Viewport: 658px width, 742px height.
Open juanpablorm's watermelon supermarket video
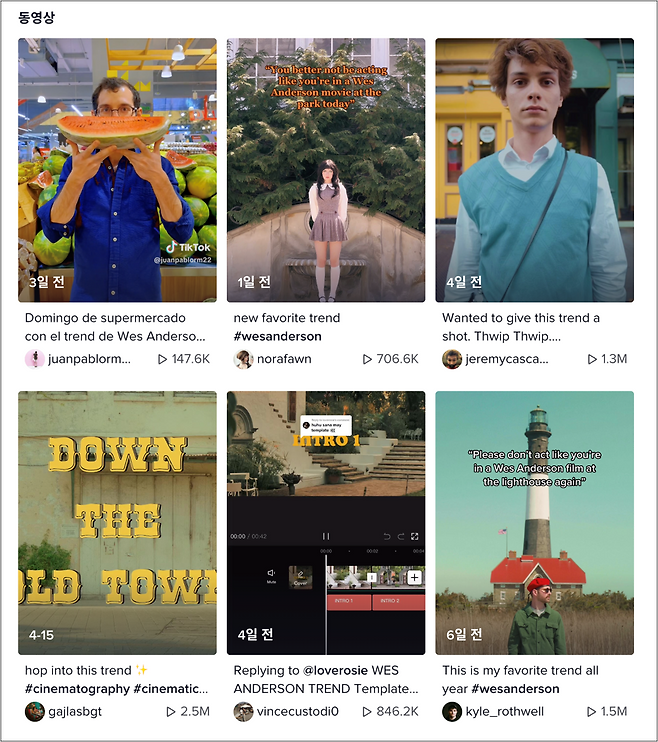[x=117, y=170]
